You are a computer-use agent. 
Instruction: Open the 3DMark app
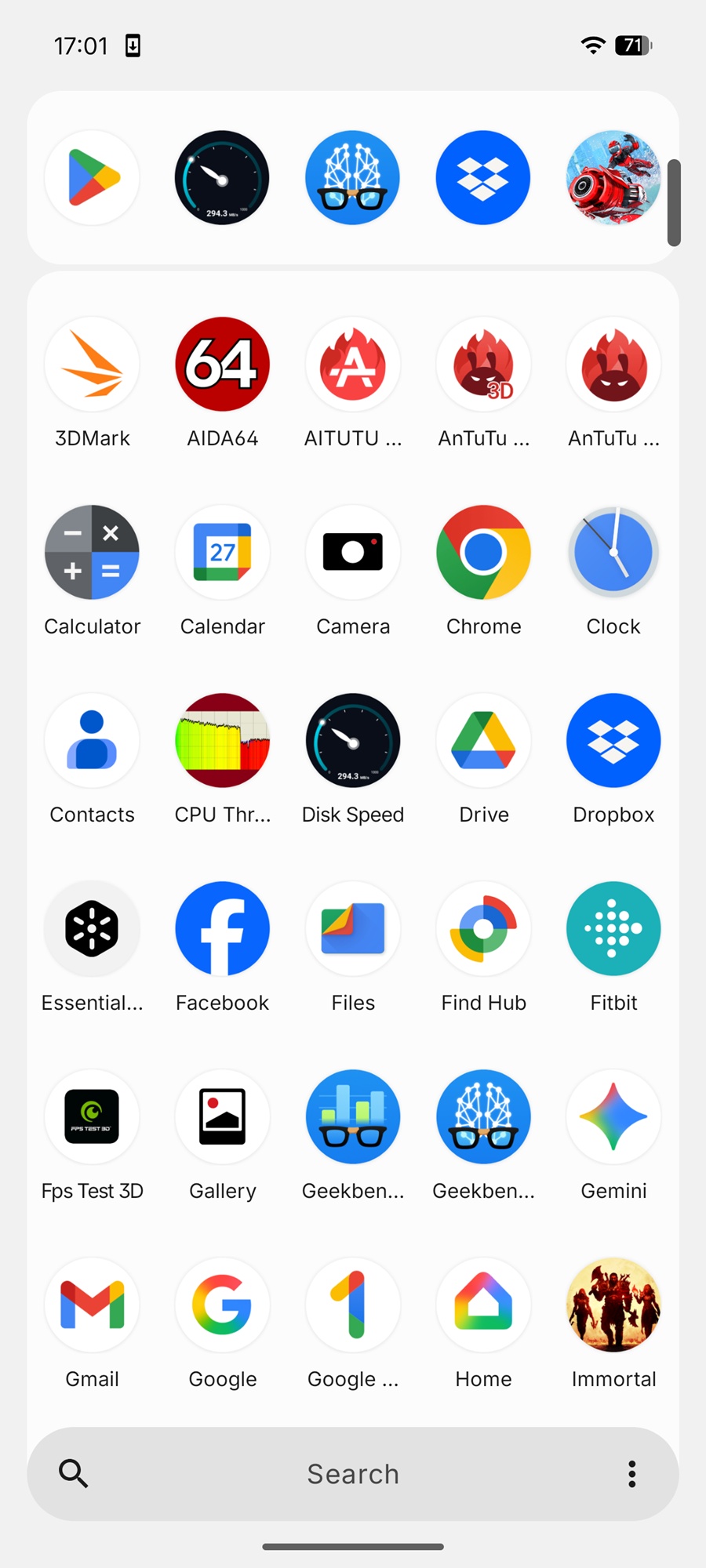pyautogui.click(x=93, y=365)
